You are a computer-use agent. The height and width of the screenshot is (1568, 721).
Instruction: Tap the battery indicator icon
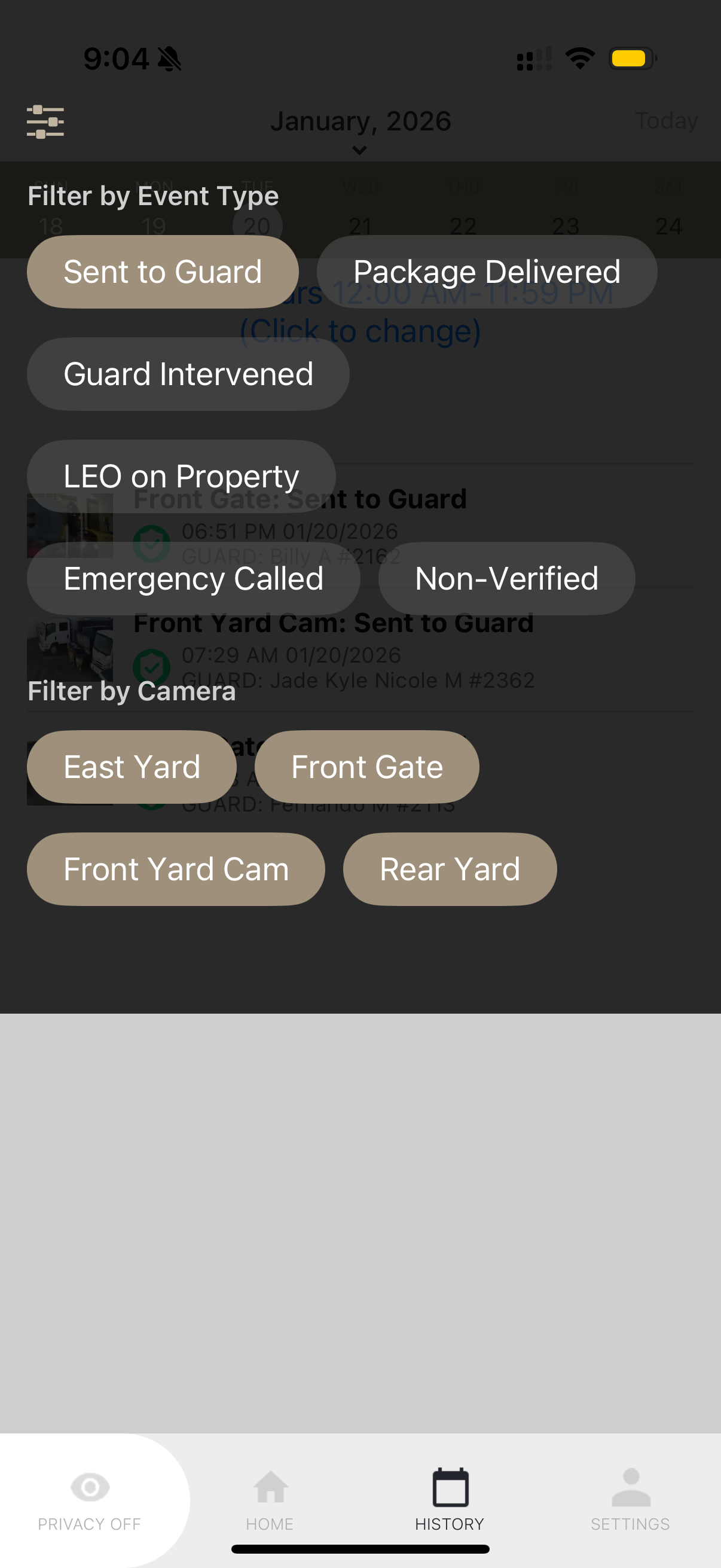(x=631, y=58)
